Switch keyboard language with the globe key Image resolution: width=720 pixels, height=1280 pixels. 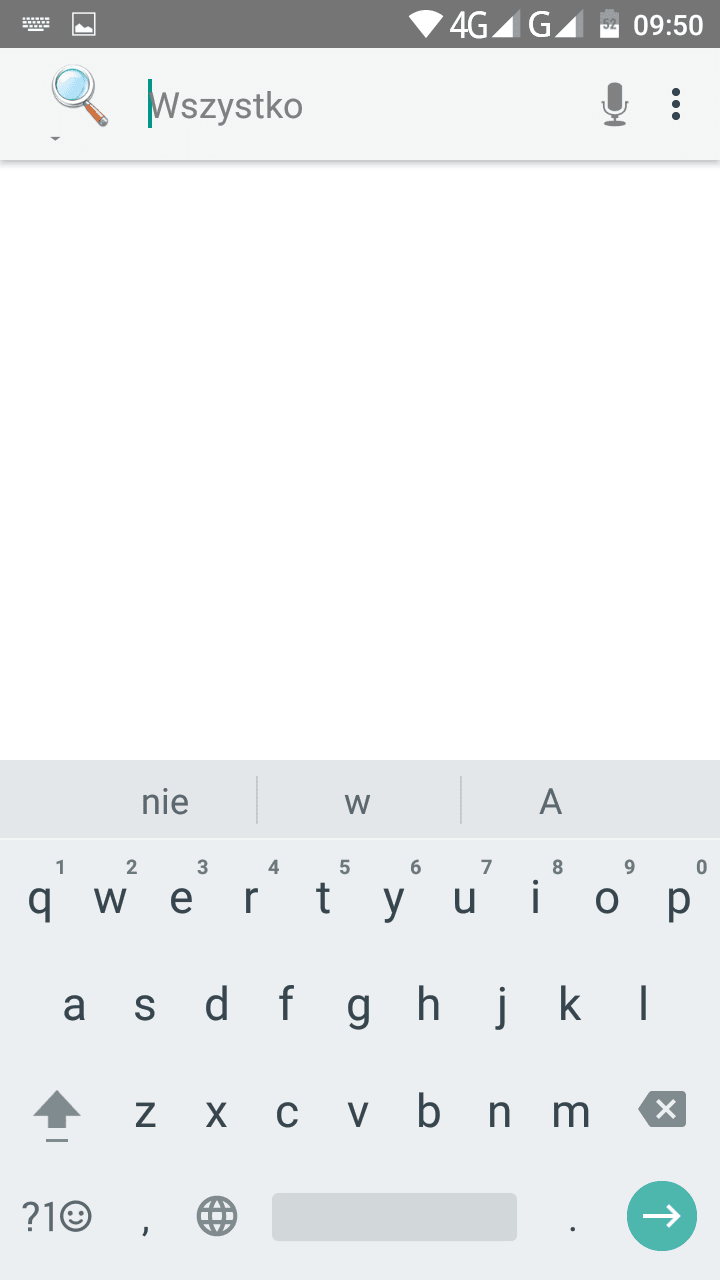pos(217,1216)
